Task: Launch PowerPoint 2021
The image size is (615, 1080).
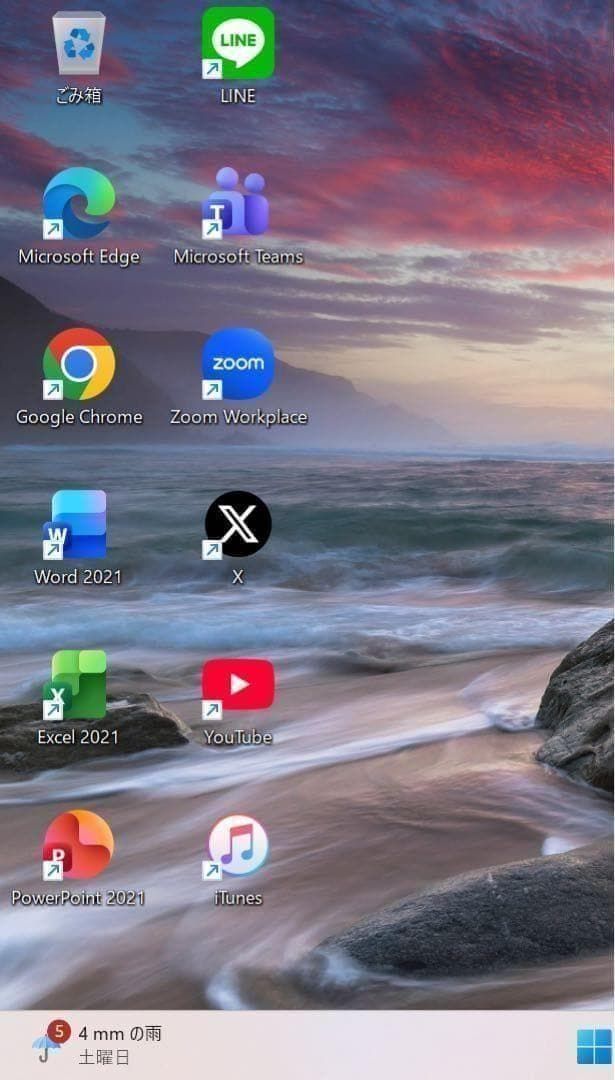Action: [x=78, y=845]
